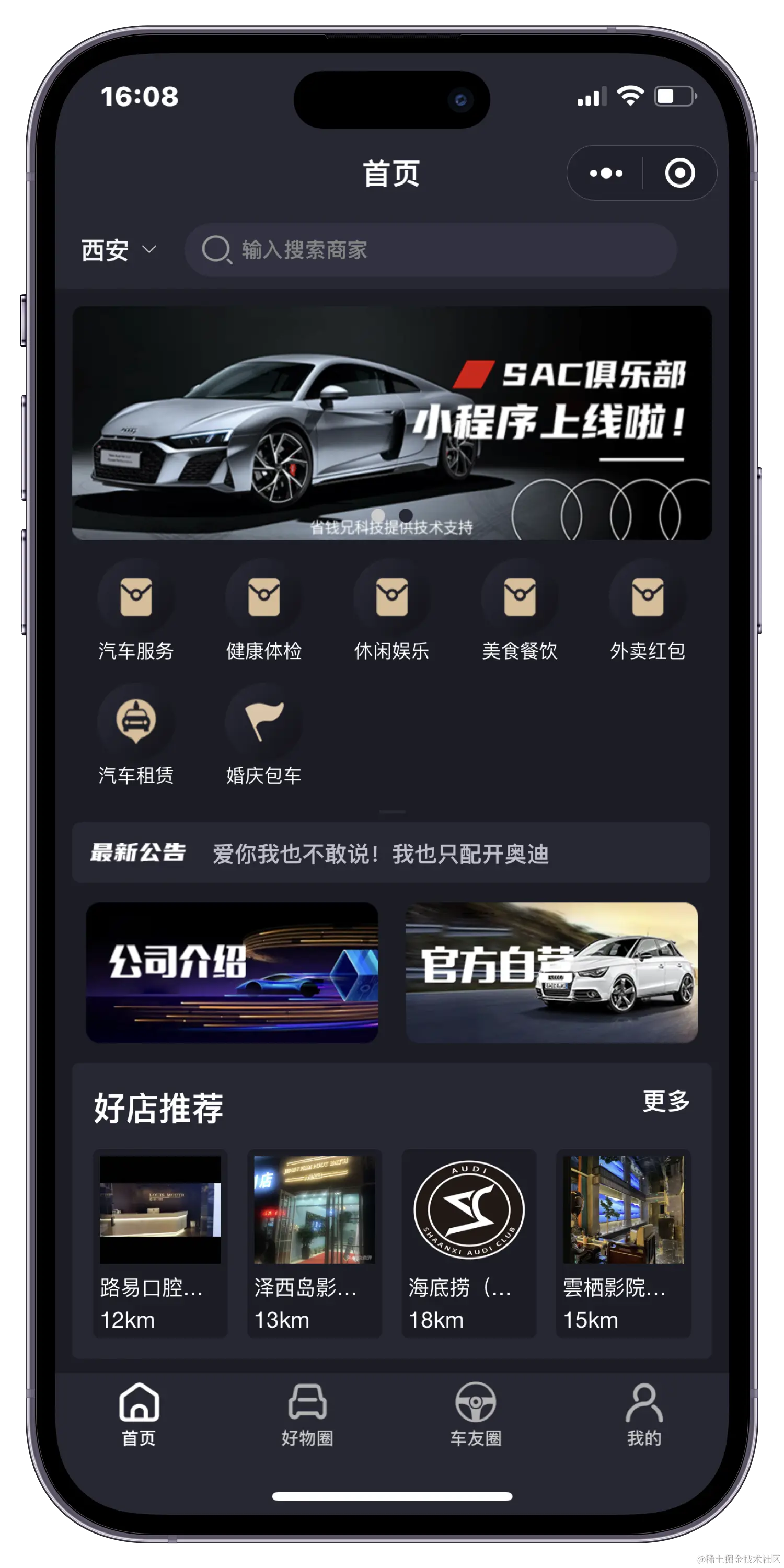Open the 官方自营 card
The width and height of the screenshot is (784, 1568).
[551, 972]
